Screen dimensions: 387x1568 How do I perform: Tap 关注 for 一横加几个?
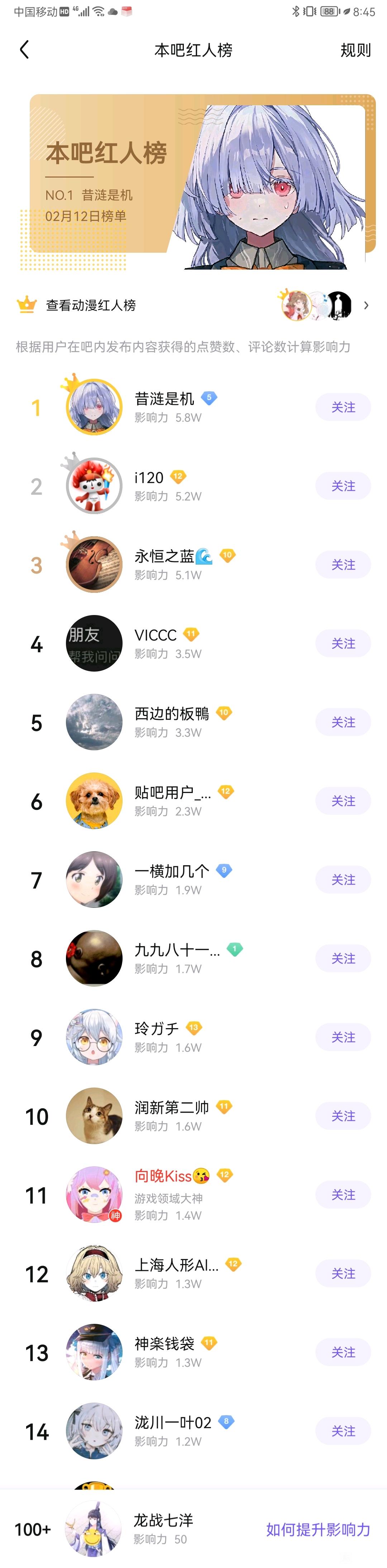pos(343,880)
